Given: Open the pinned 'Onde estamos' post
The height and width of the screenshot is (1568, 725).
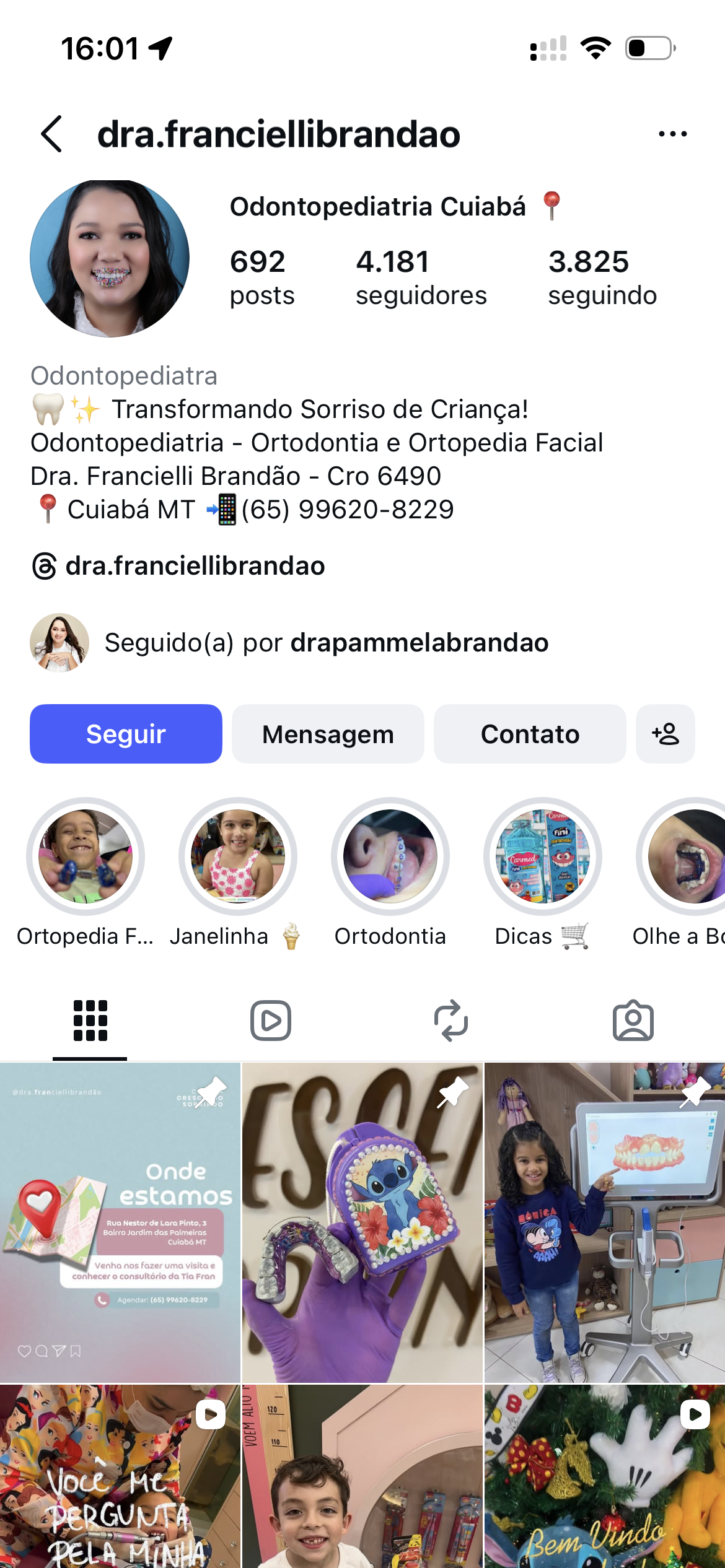Looking at the screenshot, I should (120, 1223).
